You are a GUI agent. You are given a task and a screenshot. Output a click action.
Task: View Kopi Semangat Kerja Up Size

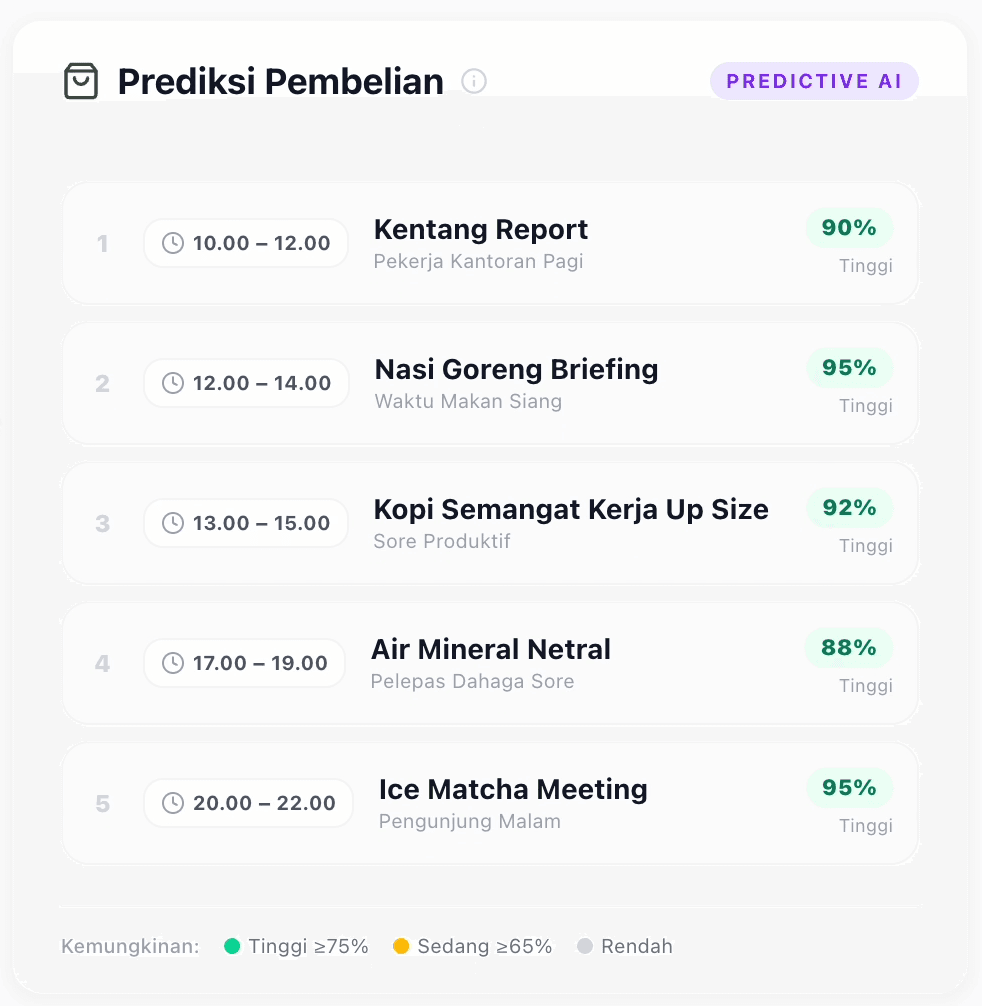[x=570, y=523]
